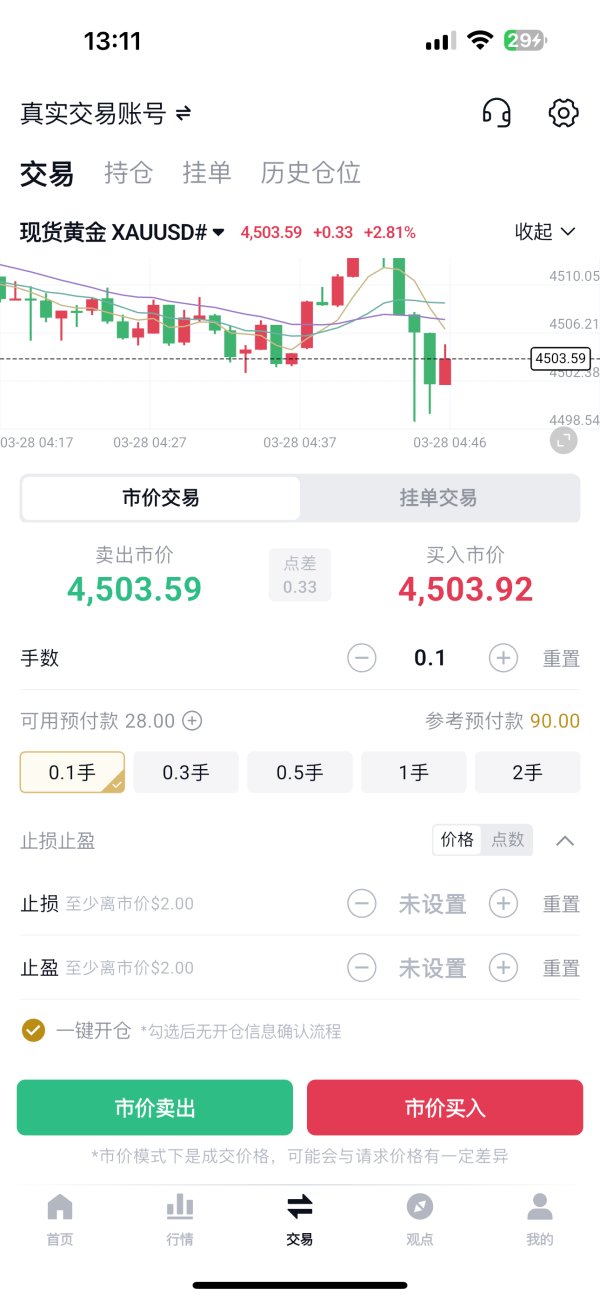Viewport: 600px width, 1300px height.
Task: Collapse the chart with 收起
Action: [x=545, y=232]
